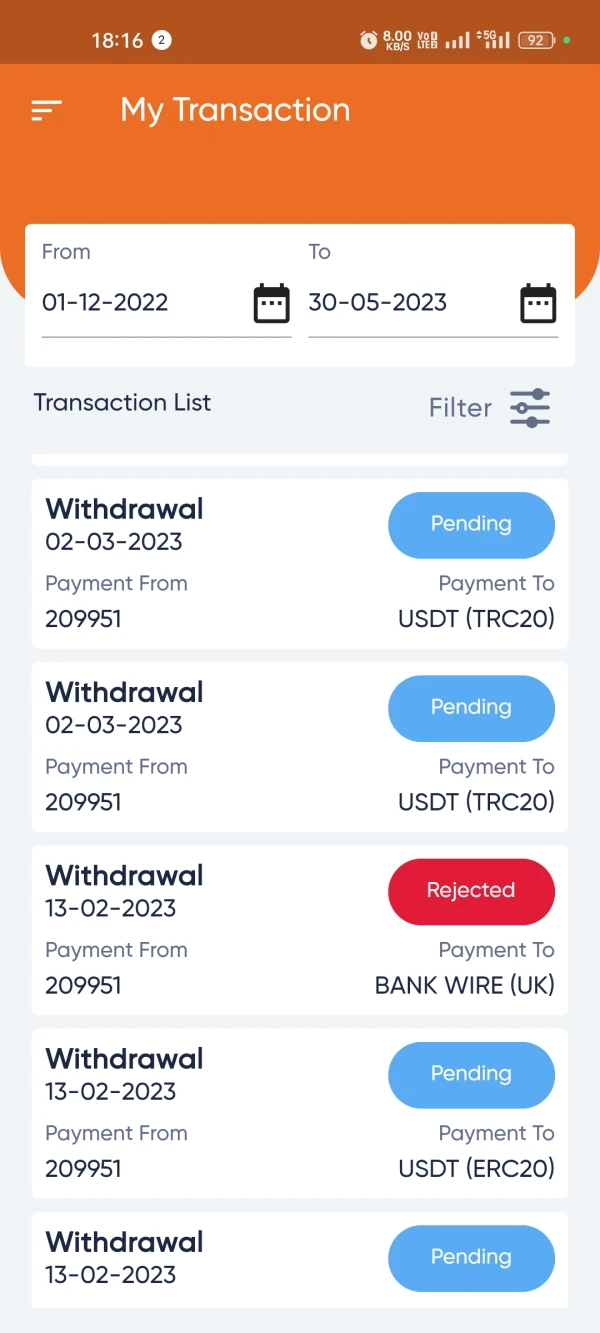Image resolution: width=600 pixels, height=1333 pixels.
Task: Open the From date calendar picker
Action: tap(271, 303)
